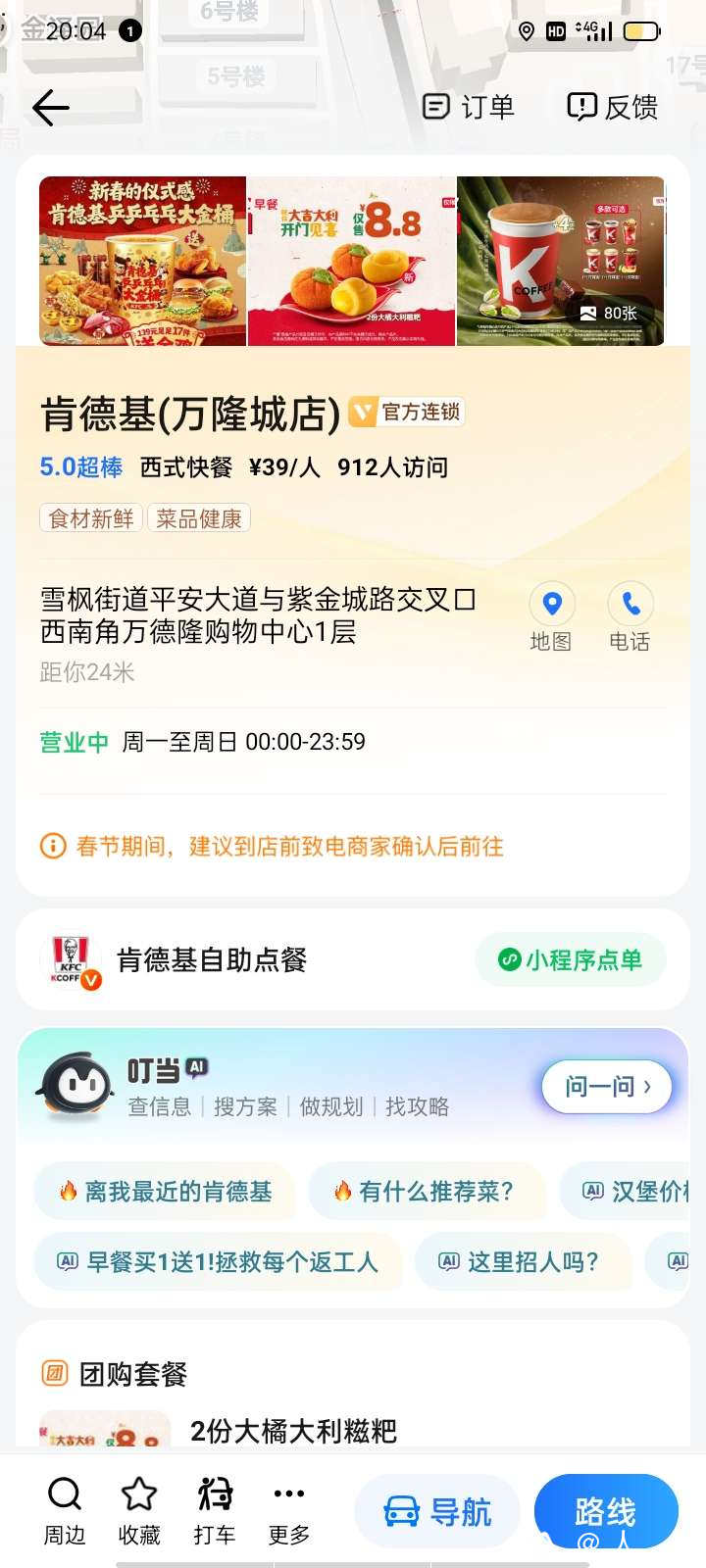Open the 2份大橘大利糍粑 group deal

click(293, 1431)
